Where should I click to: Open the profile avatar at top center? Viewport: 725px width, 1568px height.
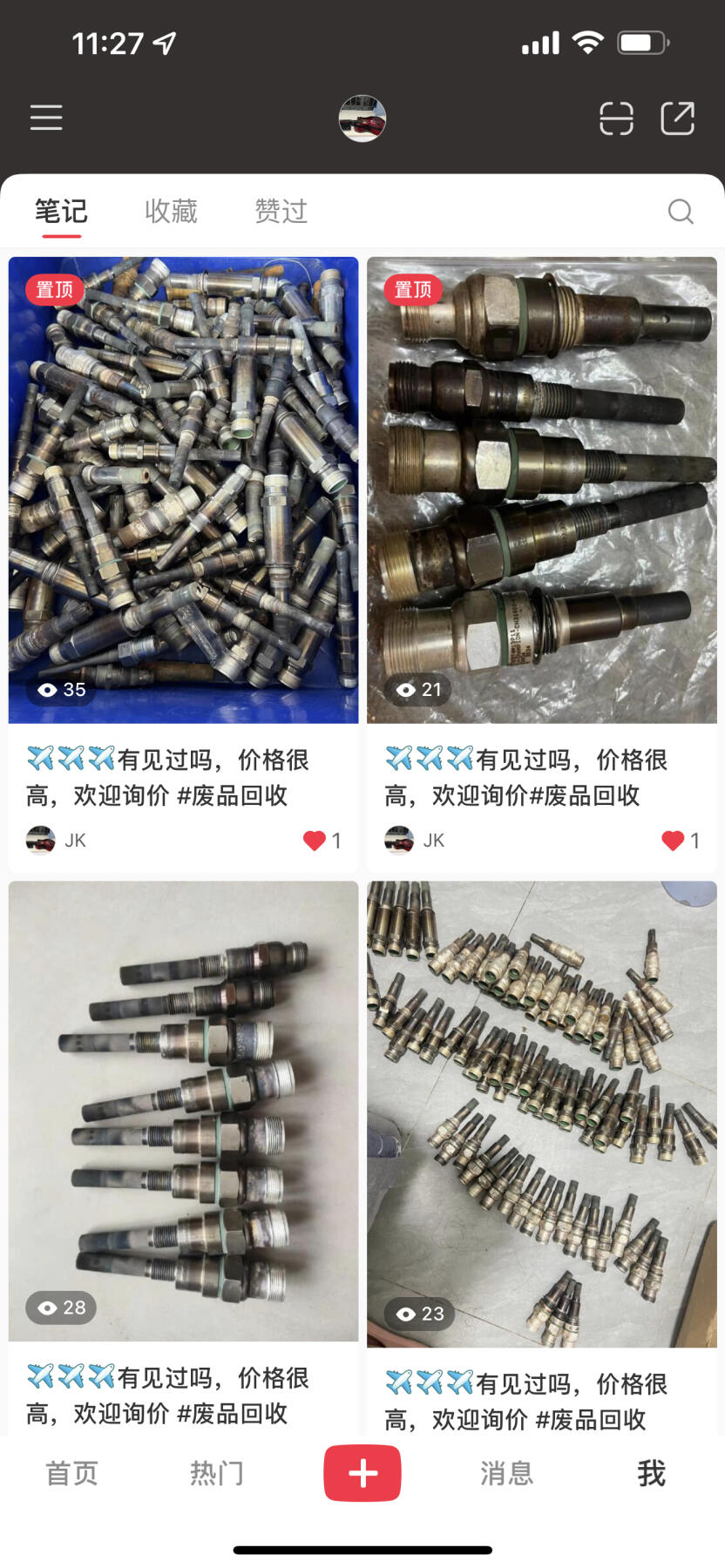362,120
